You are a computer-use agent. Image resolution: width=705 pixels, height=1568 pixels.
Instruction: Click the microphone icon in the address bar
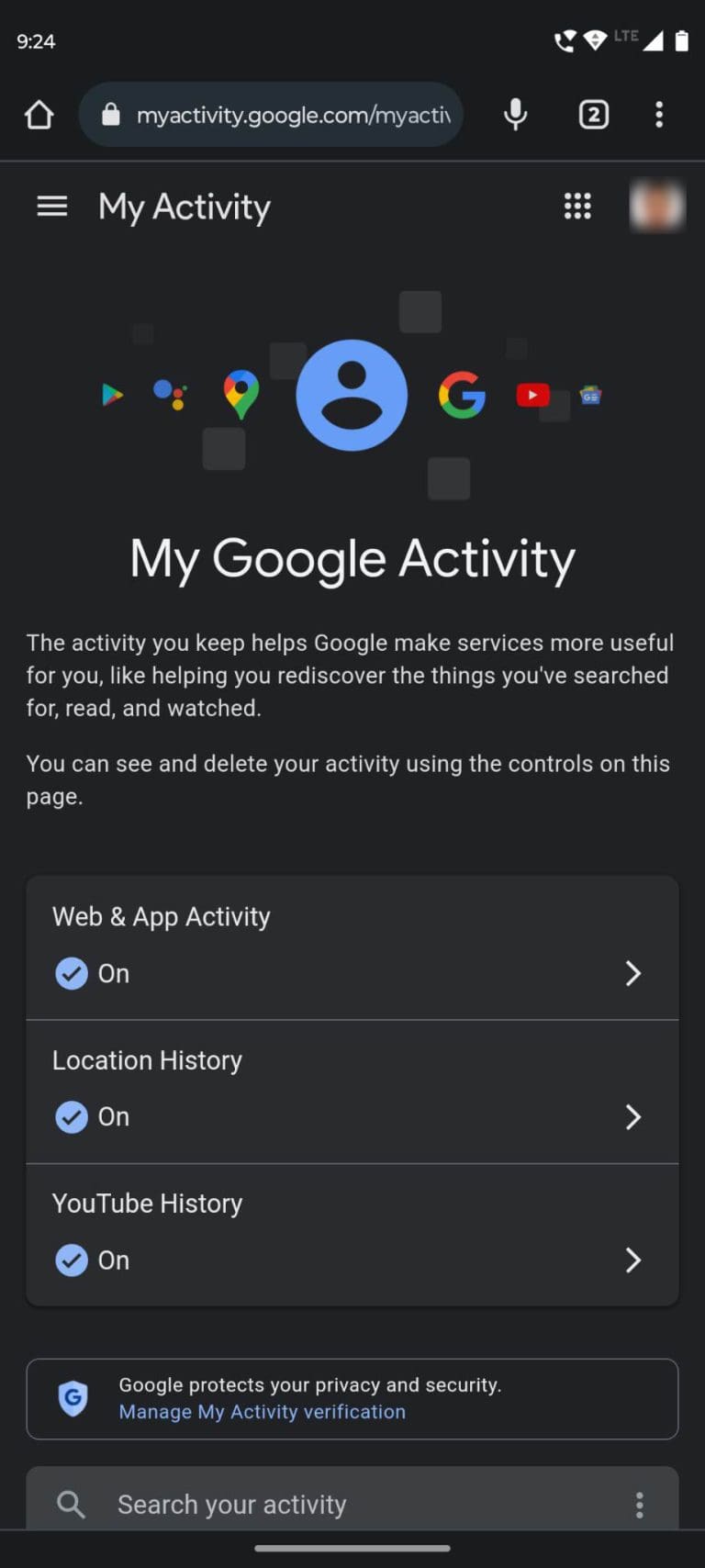pos(515,114)
